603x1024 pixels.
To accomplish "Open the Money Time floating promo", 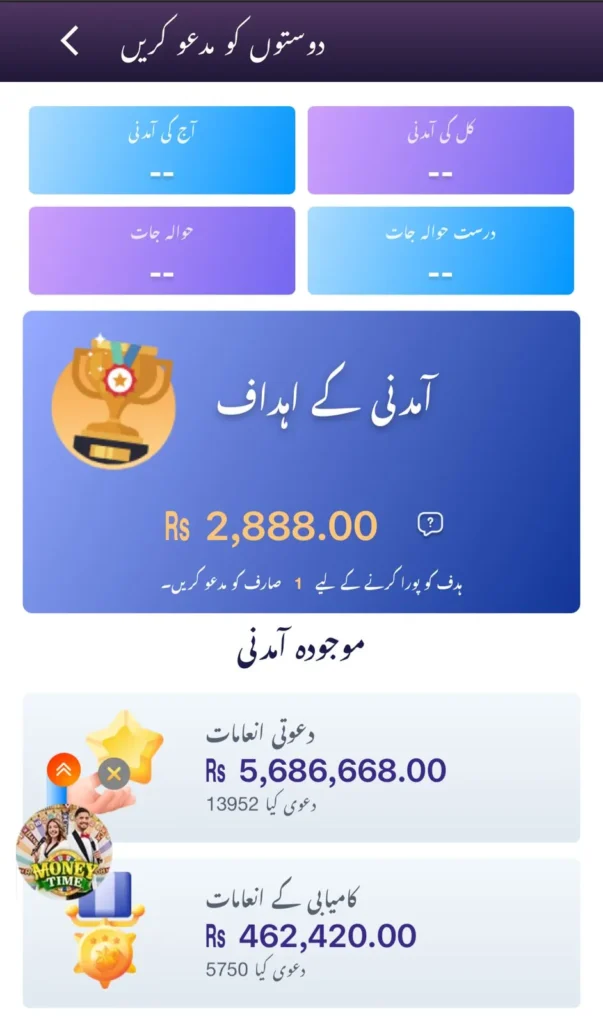I will coord(64,851).
